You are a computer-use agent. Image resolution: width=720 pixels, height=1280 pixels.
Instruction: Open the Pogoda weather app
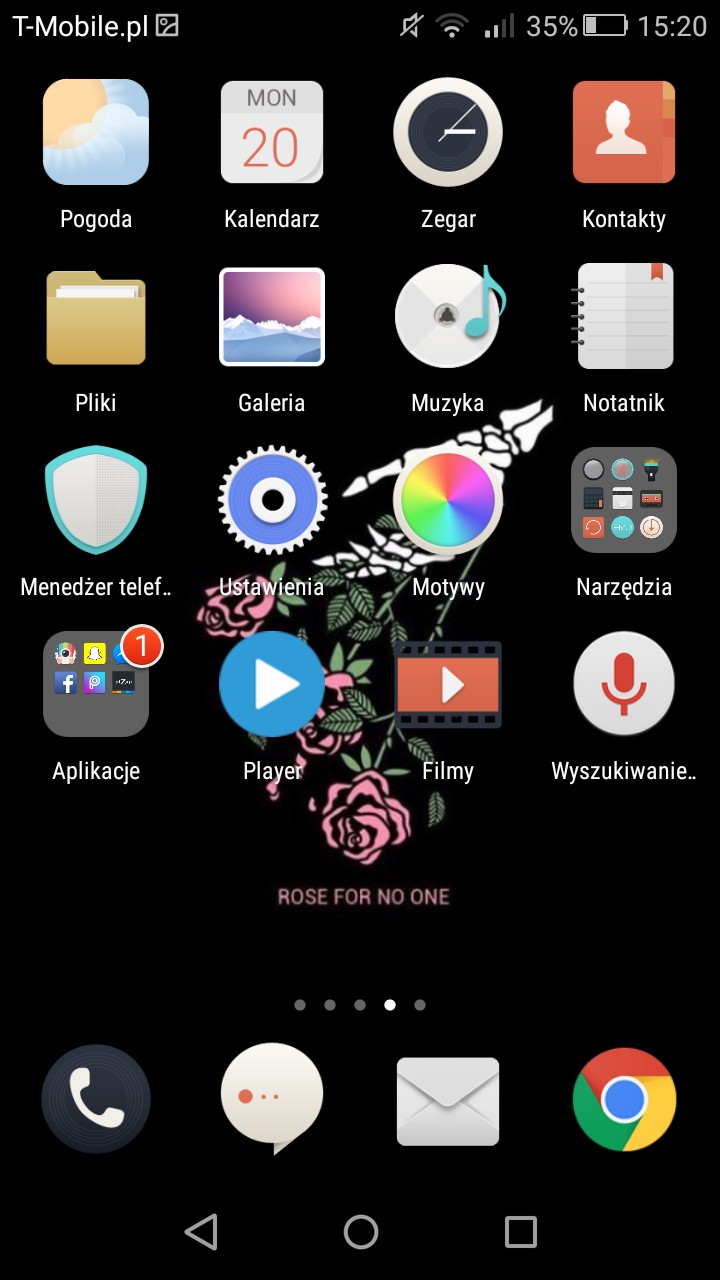tap(96, 133)
